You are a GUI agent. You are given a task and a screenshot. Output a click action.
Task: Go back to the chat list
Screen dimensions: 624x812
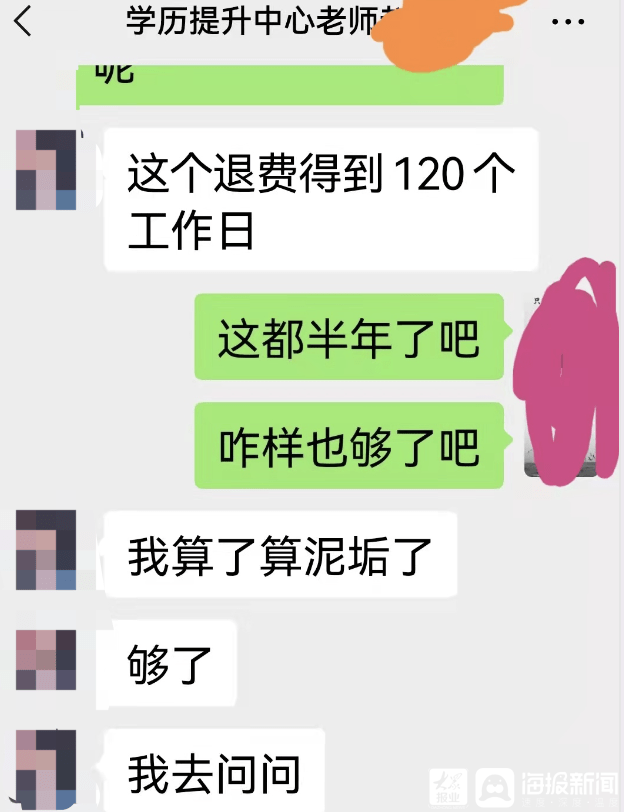[x=23, y=19]
